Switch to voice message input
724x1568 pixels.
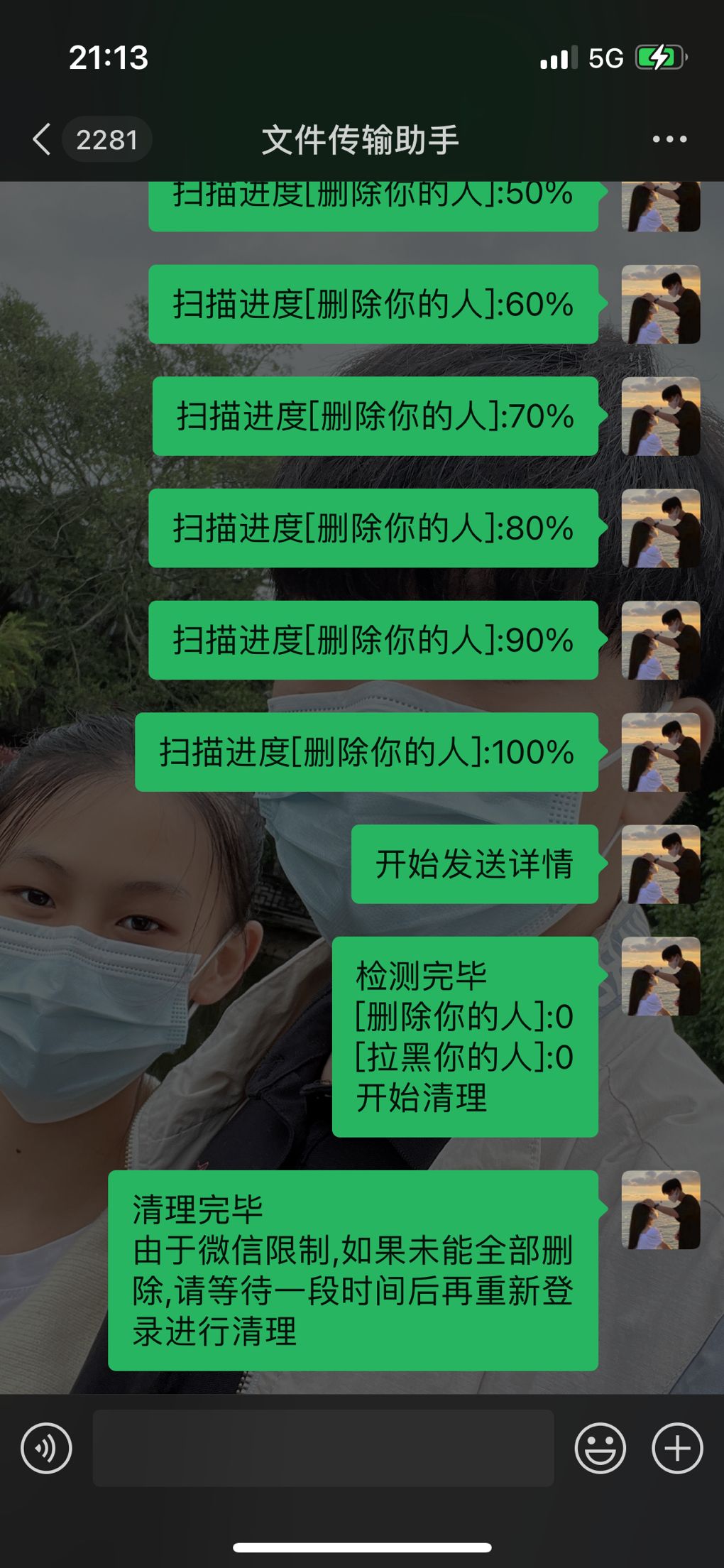click(46, 1449)
